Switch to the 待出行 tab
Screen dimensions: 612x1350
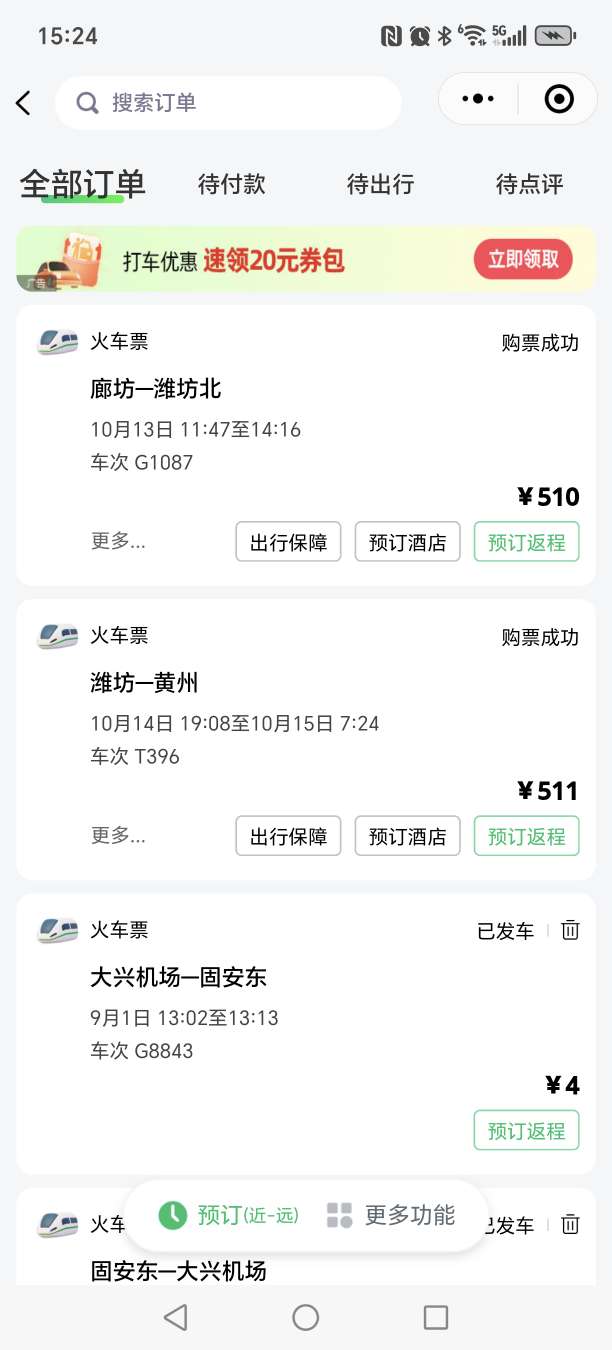[x=380, y=184]
